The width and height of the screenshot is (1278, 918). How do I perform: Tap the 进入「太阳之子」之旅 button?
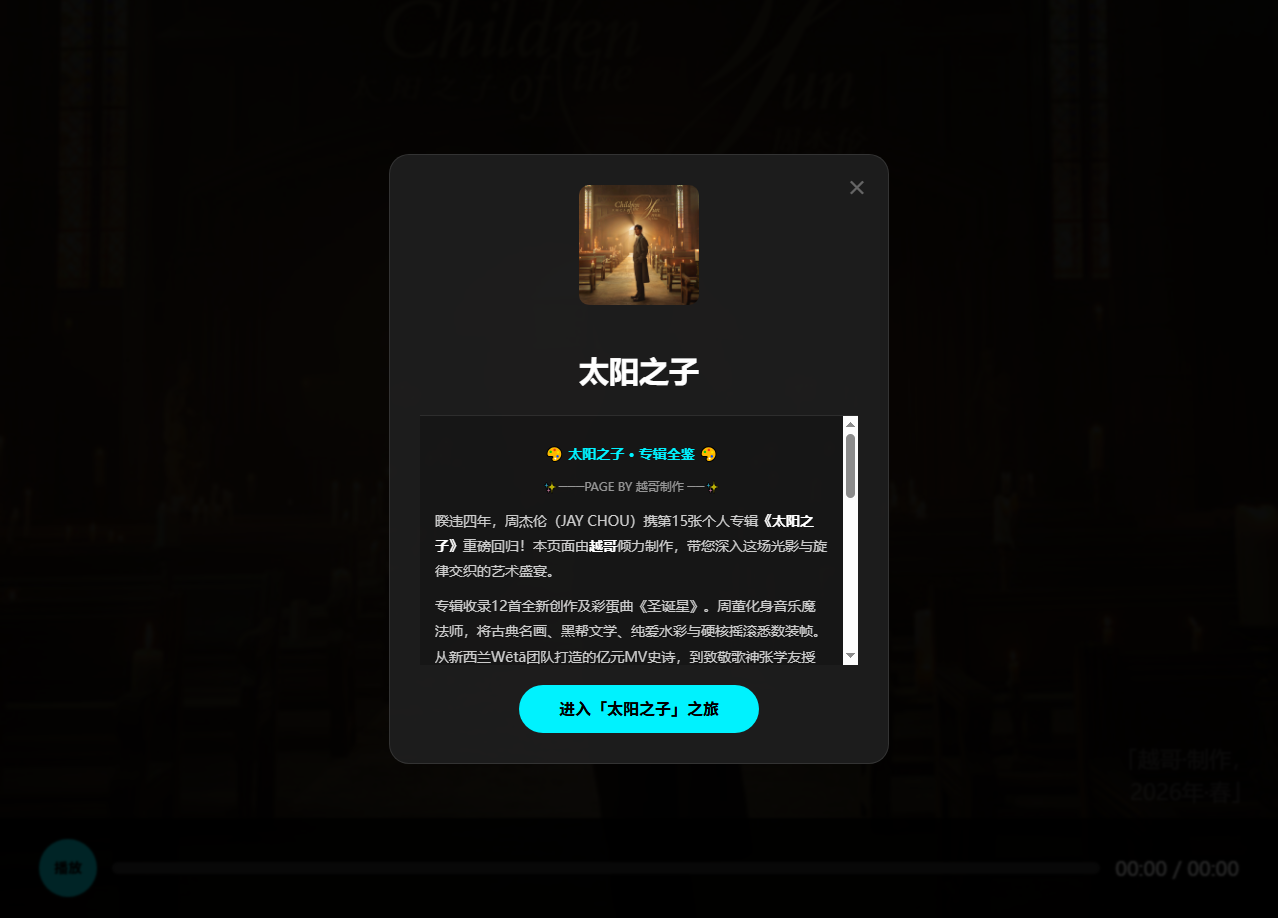point(638,709)
